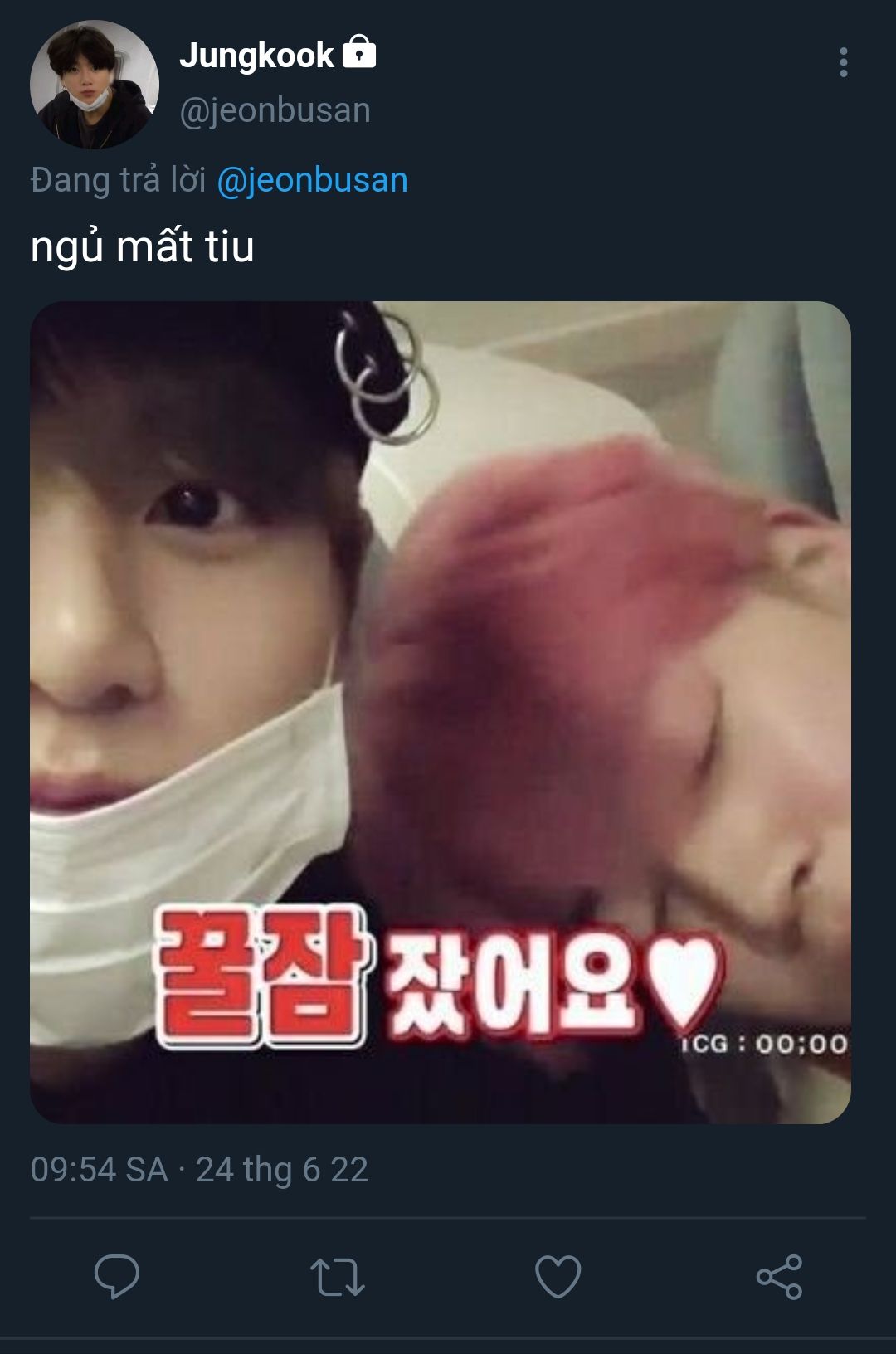Image resolution: width=896 pixels, height=1354 pixels.
Task: Like this tweet with the heart
Action: [558, 1276]
